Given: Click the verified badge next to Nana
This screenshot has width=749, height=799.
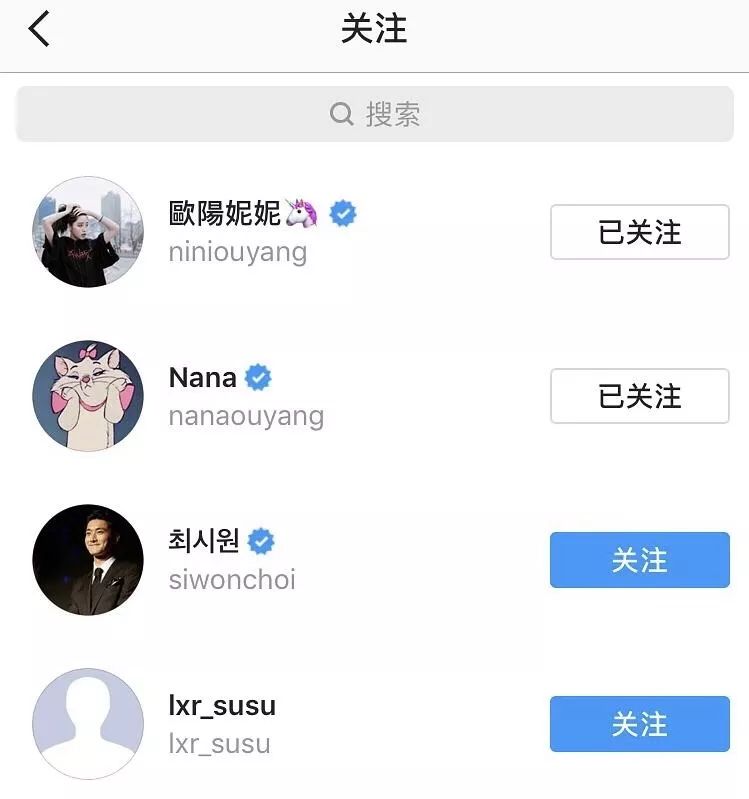Looking at the screenshot, I should [258, 377].
